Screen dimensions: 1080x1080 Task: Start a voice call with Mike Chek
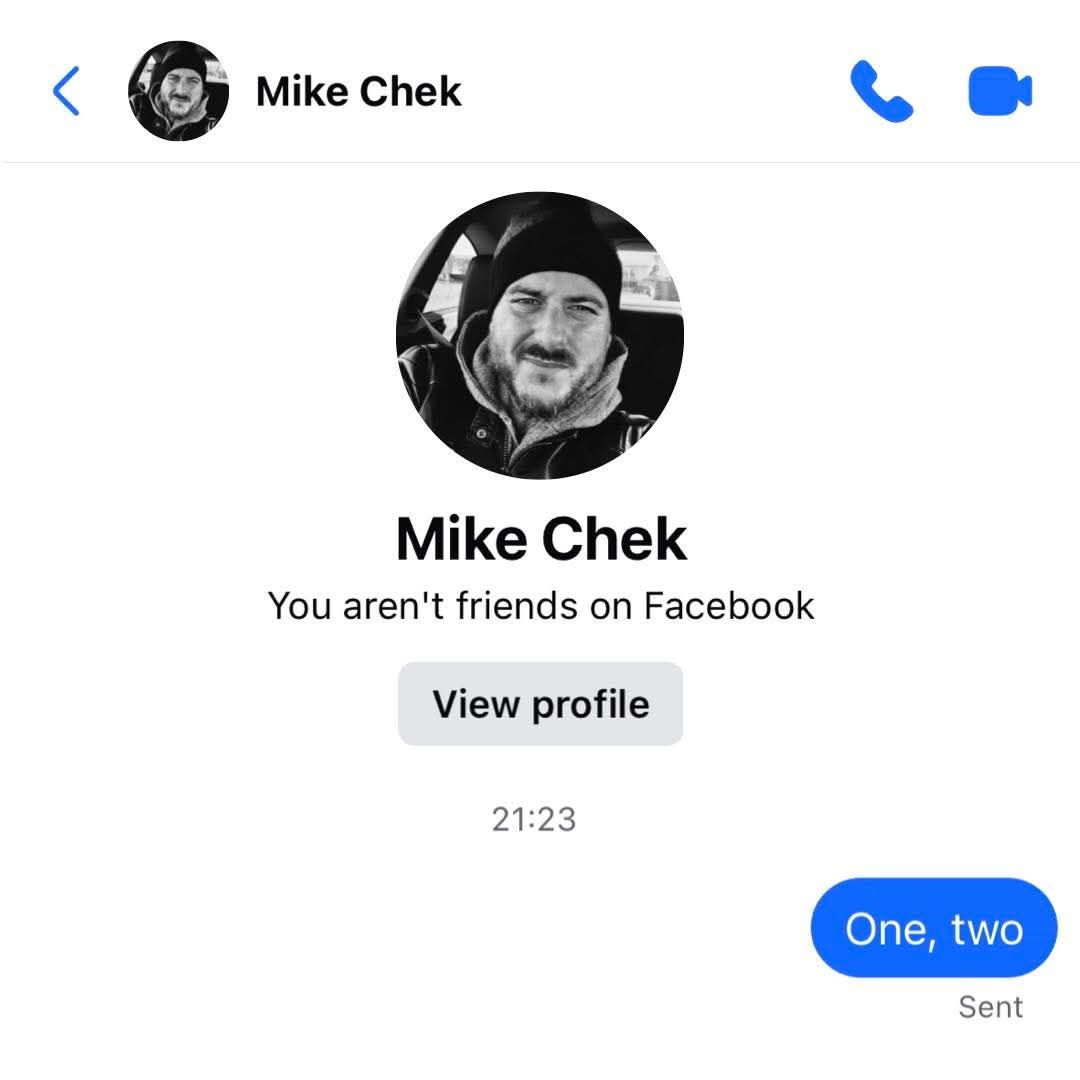(x=881, y=92)
